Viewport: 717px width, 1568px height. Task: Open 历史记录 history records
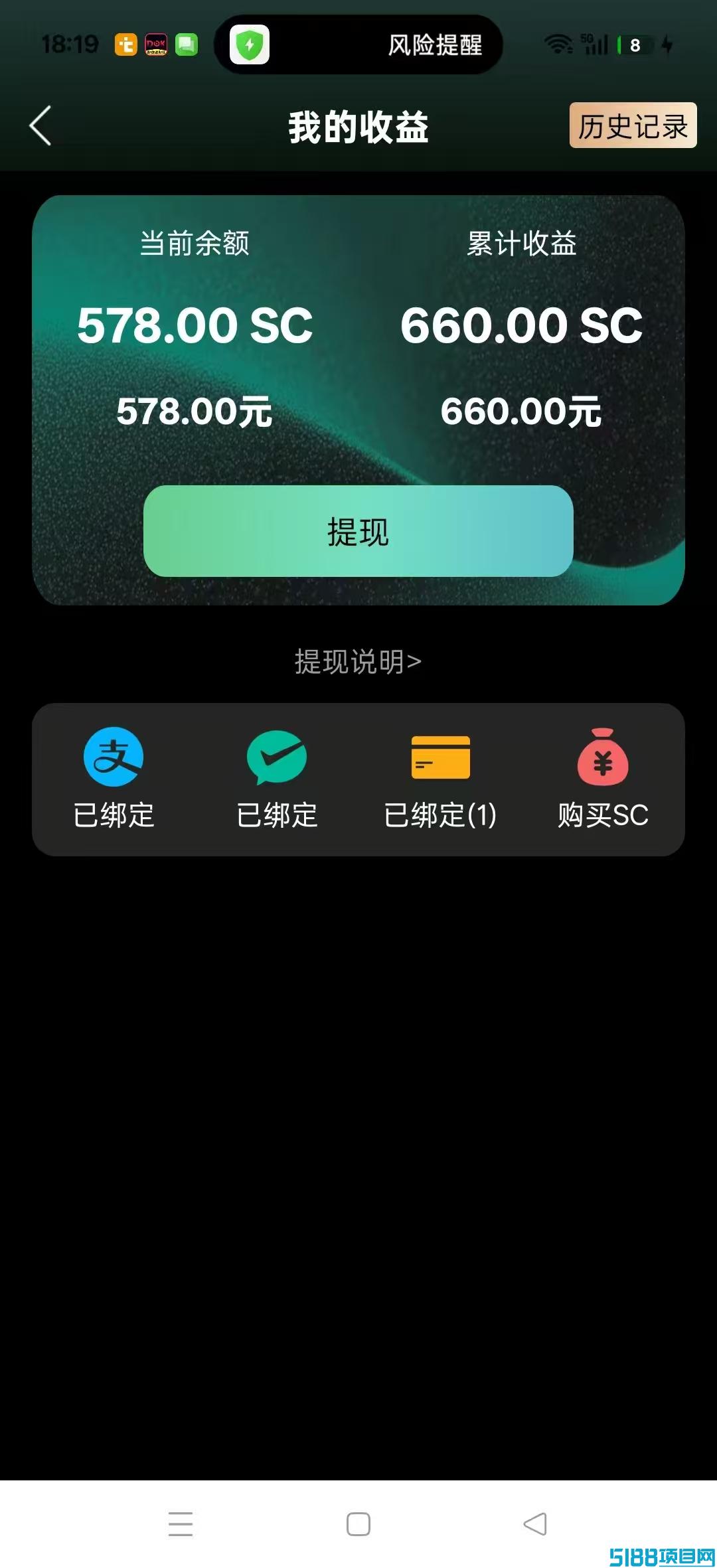(x=633, y=125)
